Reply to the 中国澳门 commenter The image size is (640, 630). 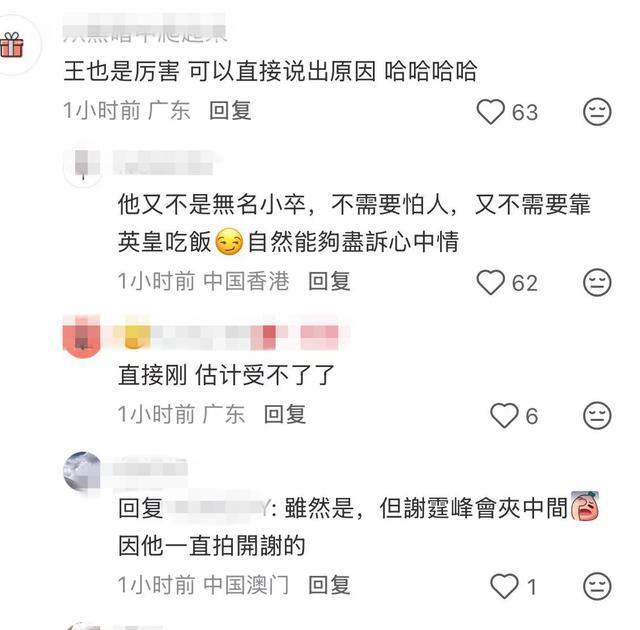pos(329,584)
